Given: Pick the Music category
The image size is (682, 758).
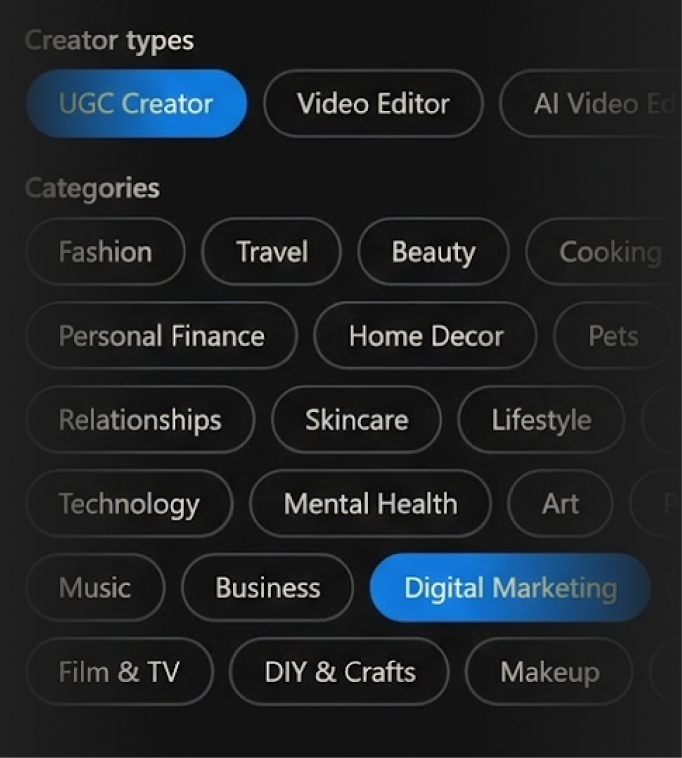Looking at the screenshot, I should pos(95,588).
